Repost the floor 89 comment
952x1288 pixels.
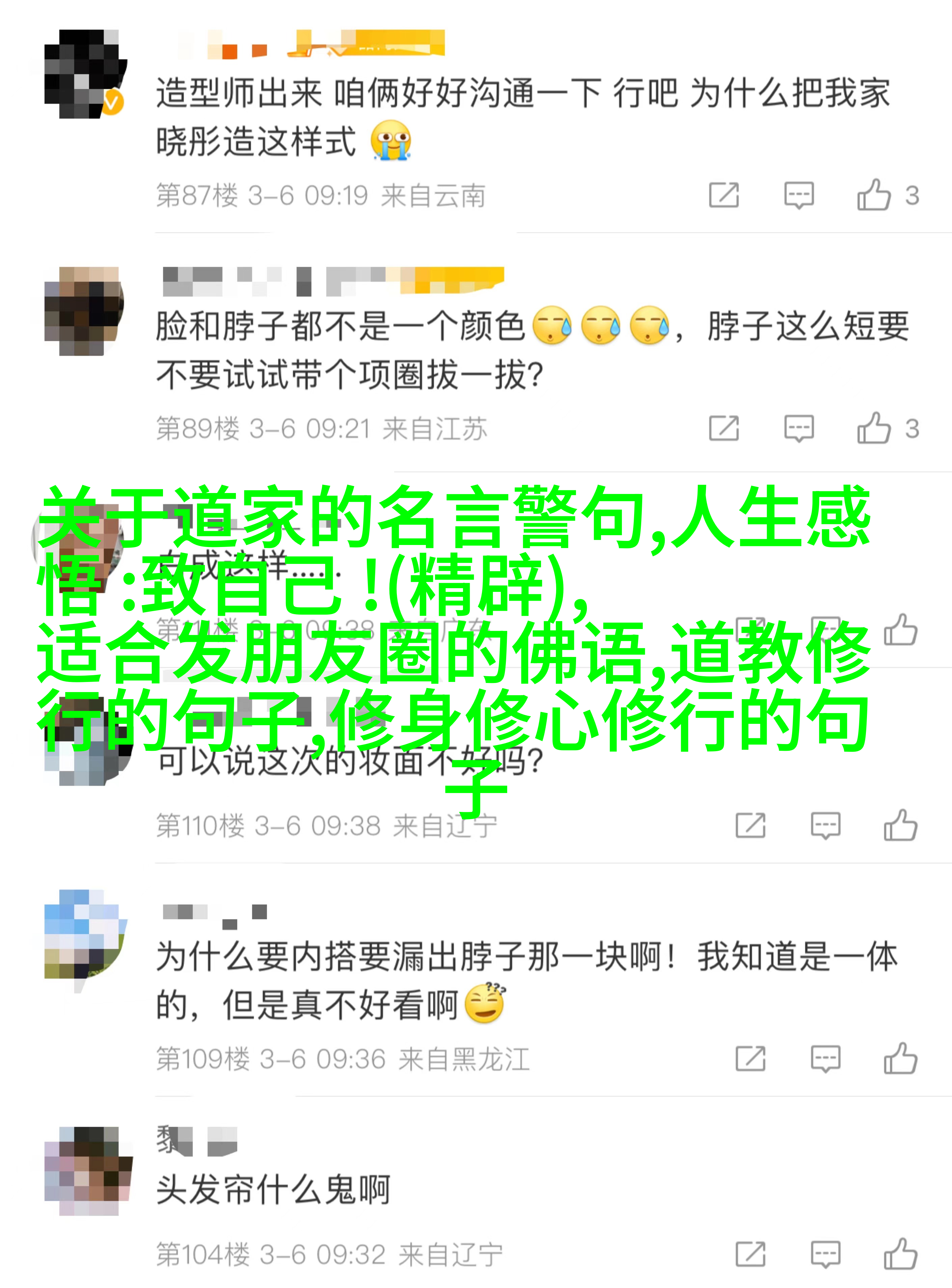(x=724, y=428)
